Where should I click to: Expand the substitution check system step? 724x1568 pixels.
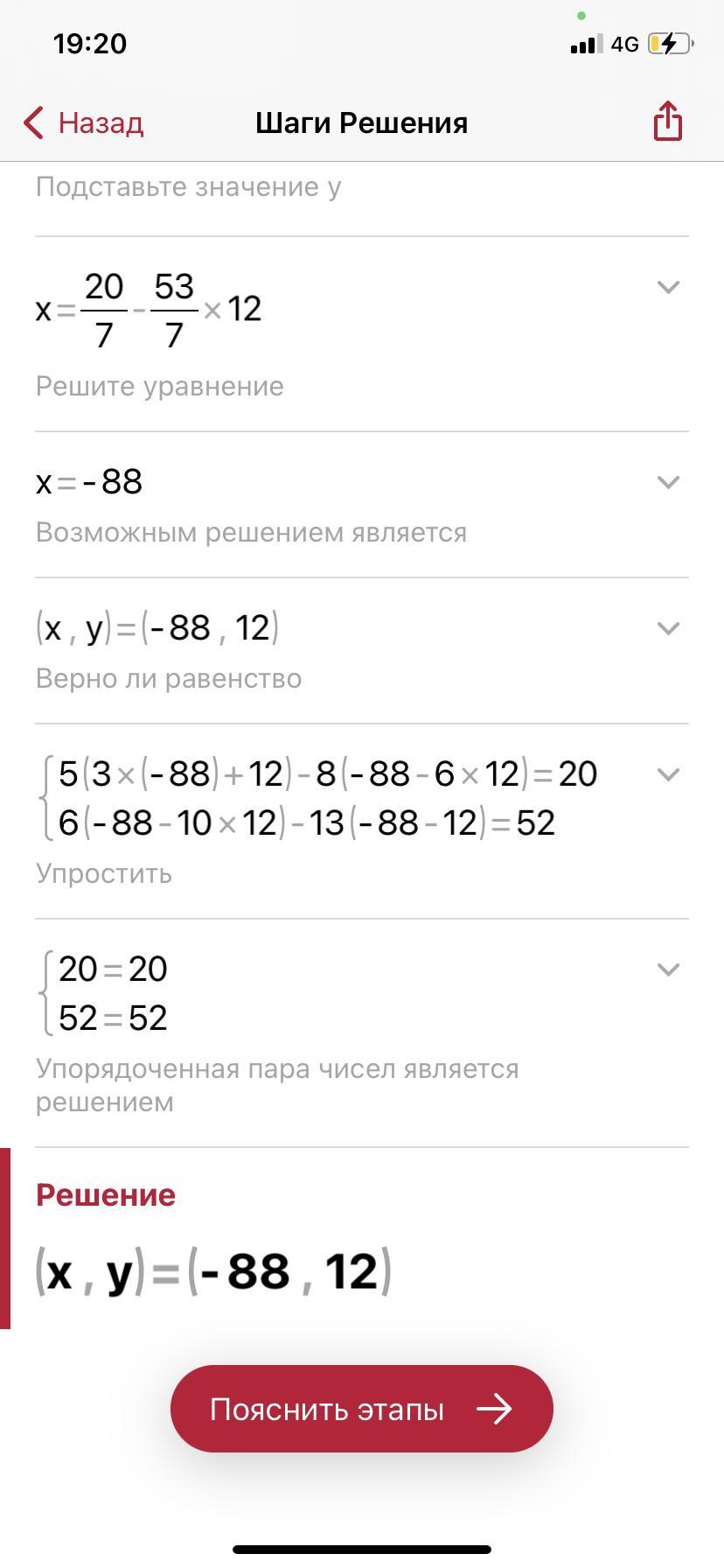pyautogui.click(x=668, y=774)
